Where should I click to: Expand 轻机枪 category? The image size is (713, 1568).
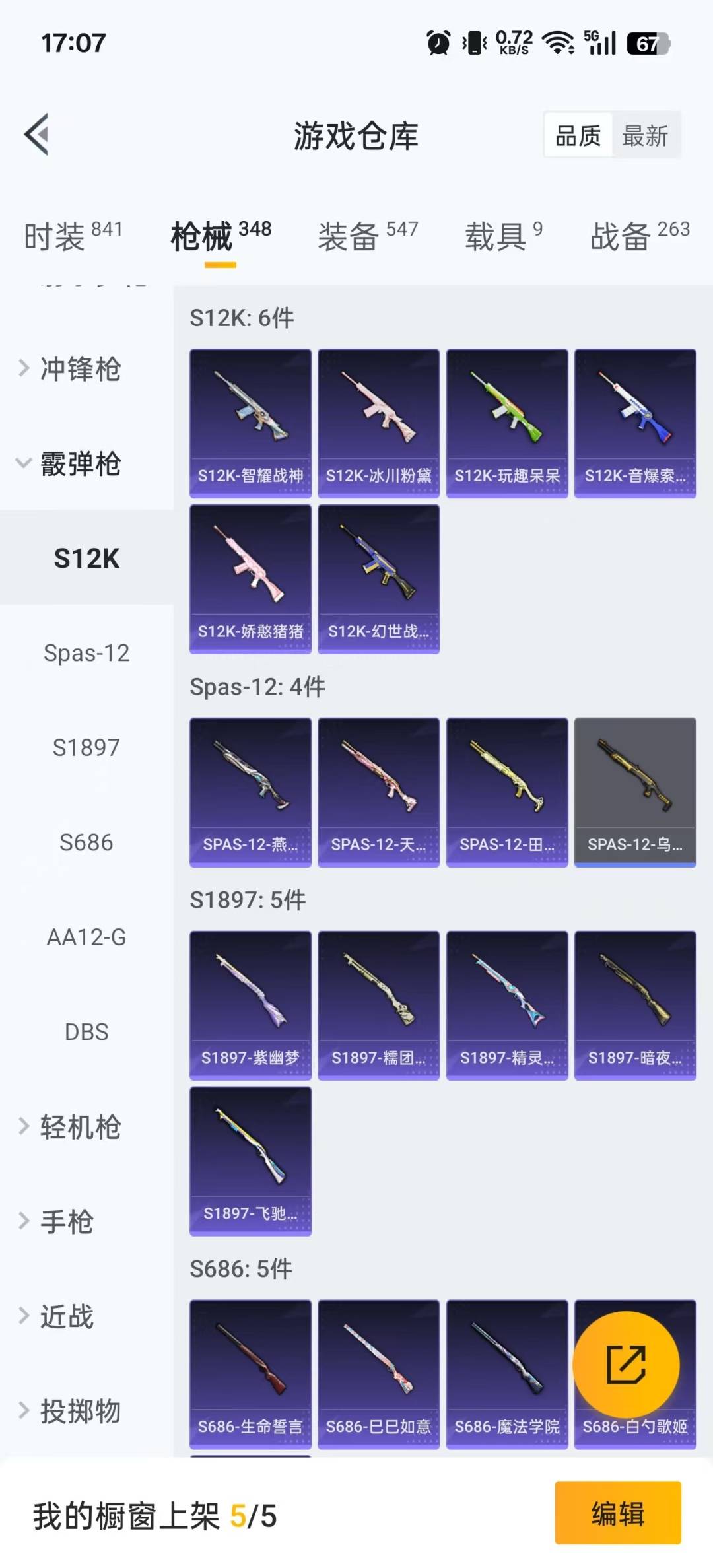click(79, 1126)
